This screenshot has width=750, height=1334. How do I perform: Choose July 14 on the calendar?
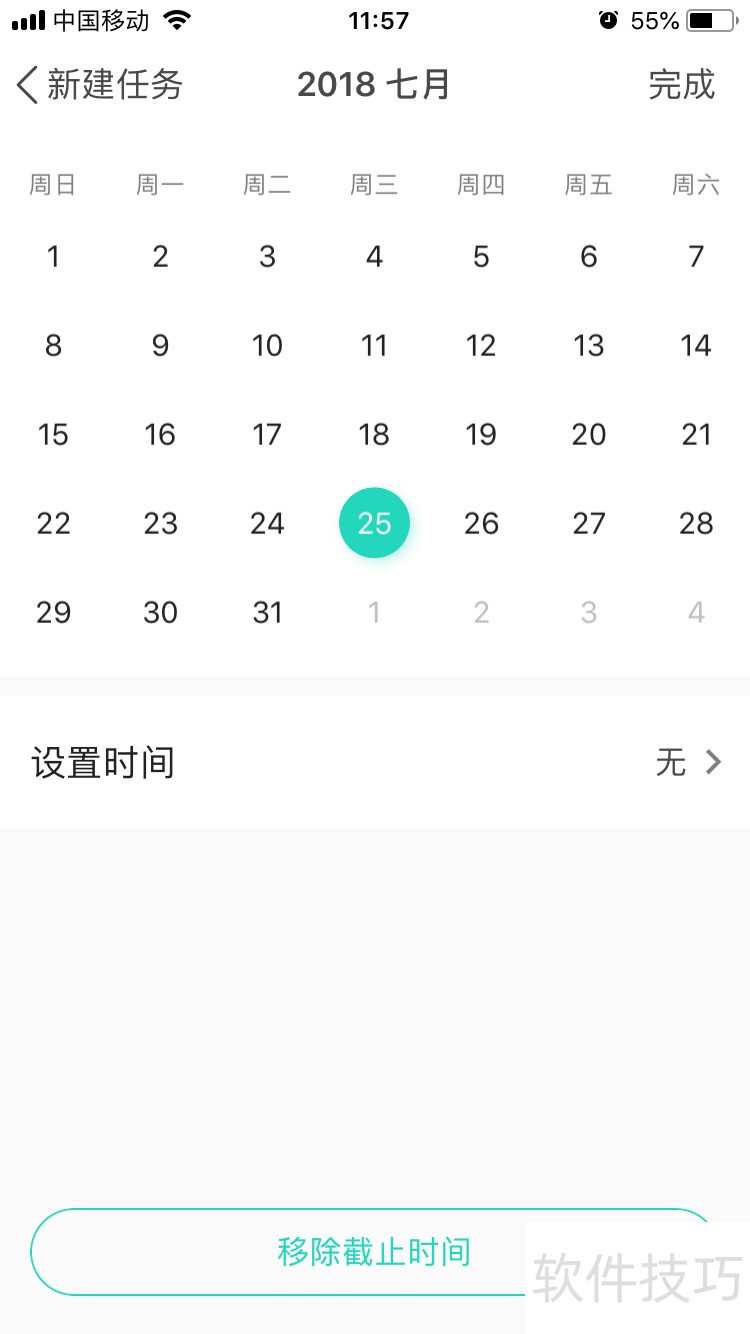(696, 346)
